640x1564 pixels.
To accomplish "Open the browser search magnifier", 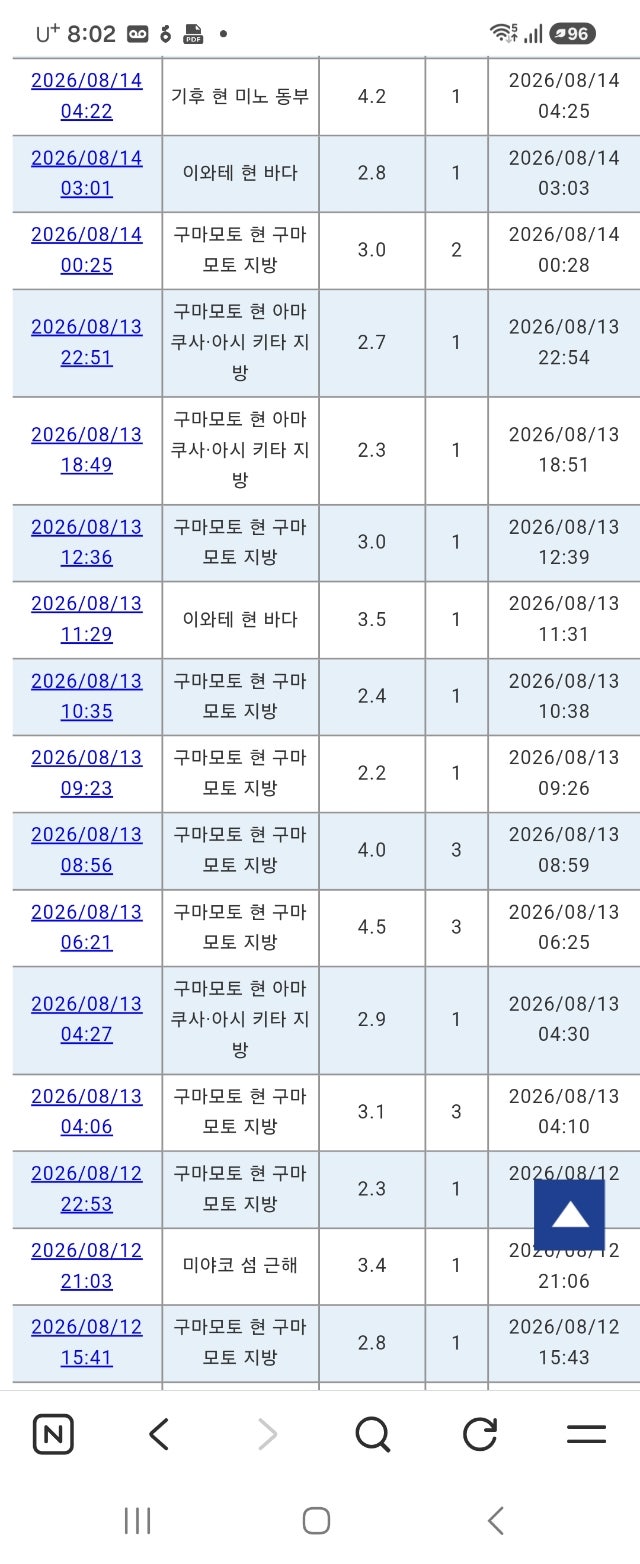I will click(373, 1435).
